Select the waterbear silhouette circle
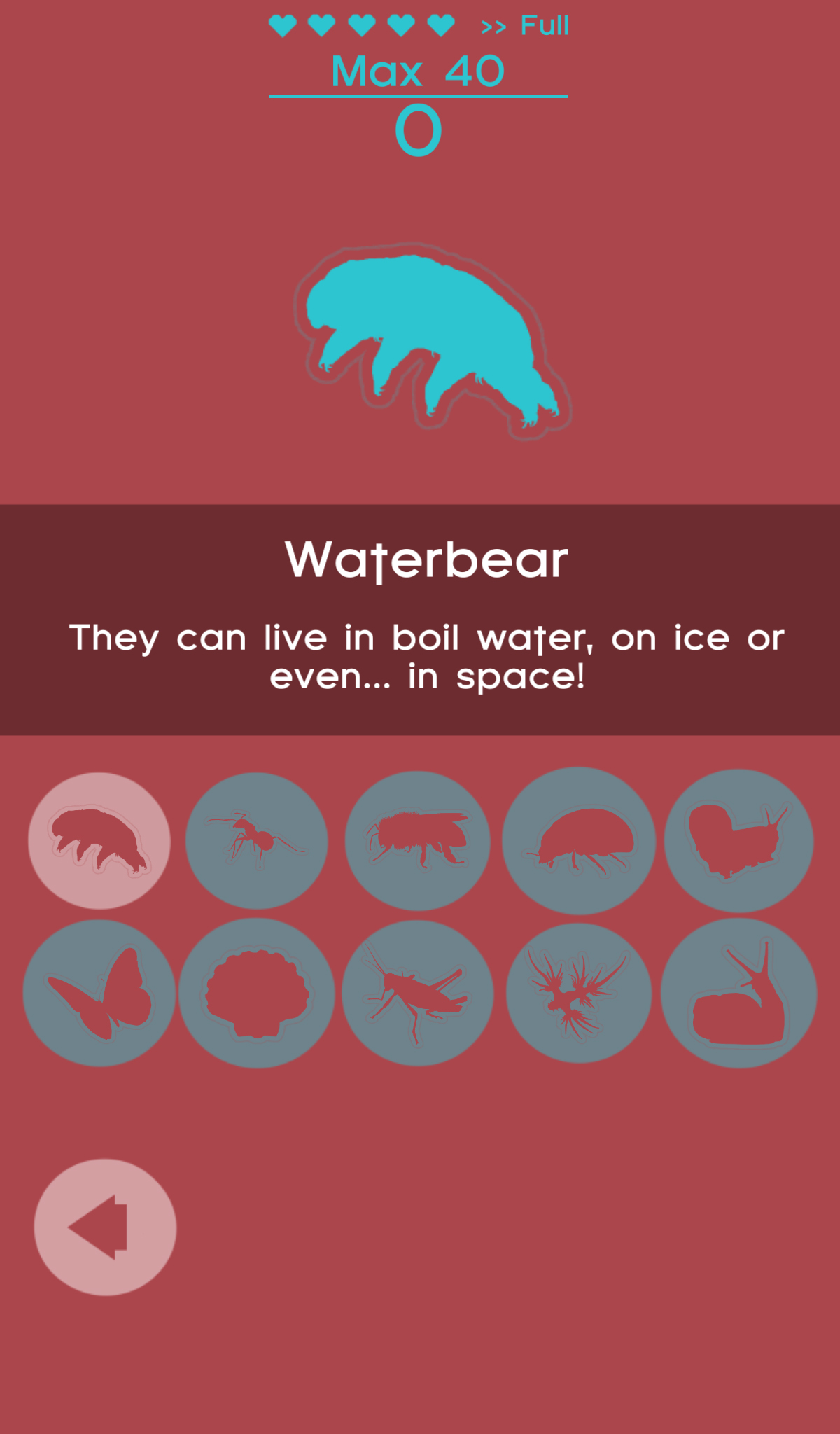This screenshot has width=840, height=1434. 99,840
